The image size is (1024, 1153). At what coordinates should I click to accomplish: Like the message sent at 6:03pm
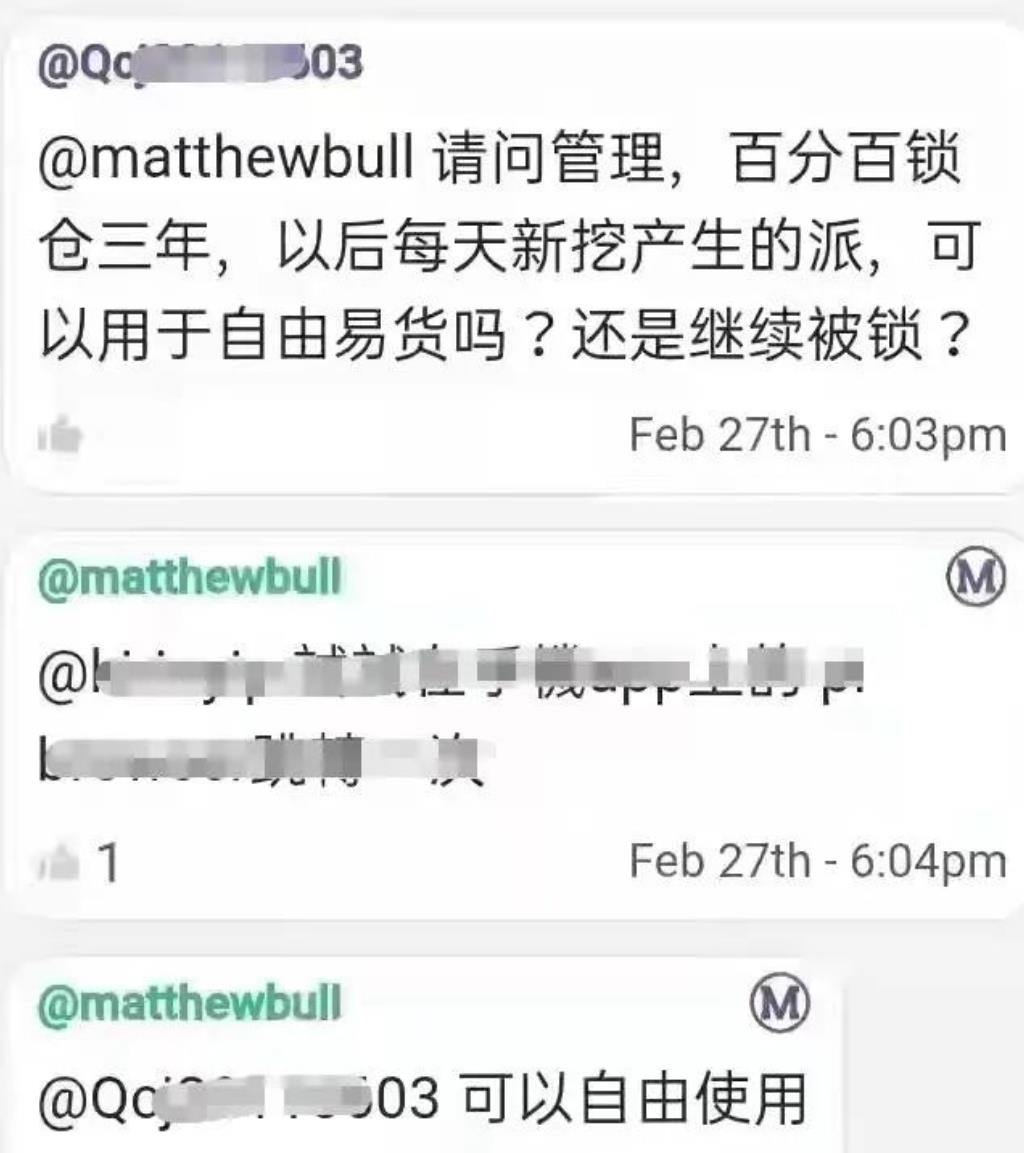(x=60, y=436)
